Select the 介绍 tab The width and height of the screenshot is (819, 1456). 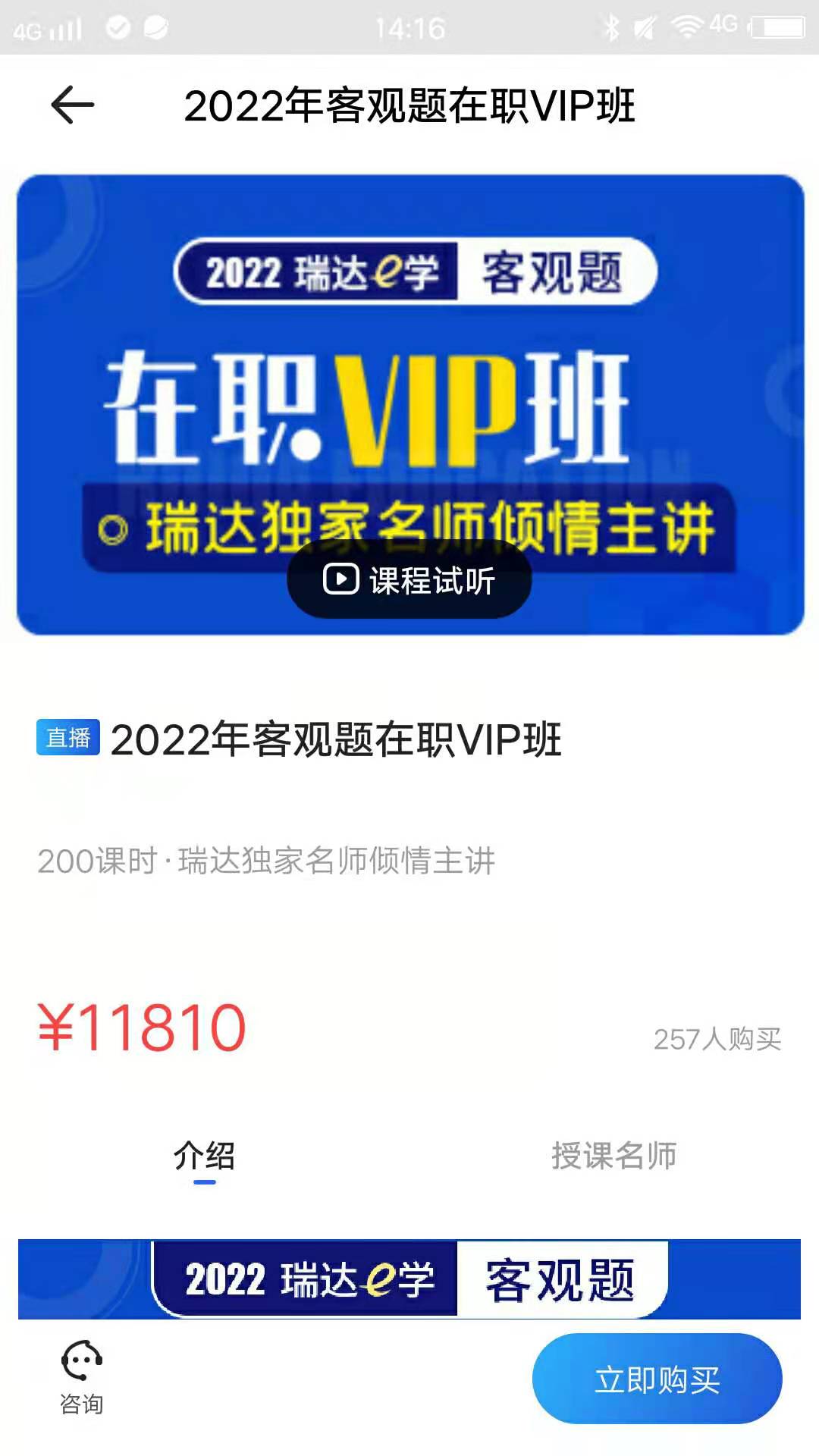click(x=205, y=1156)
